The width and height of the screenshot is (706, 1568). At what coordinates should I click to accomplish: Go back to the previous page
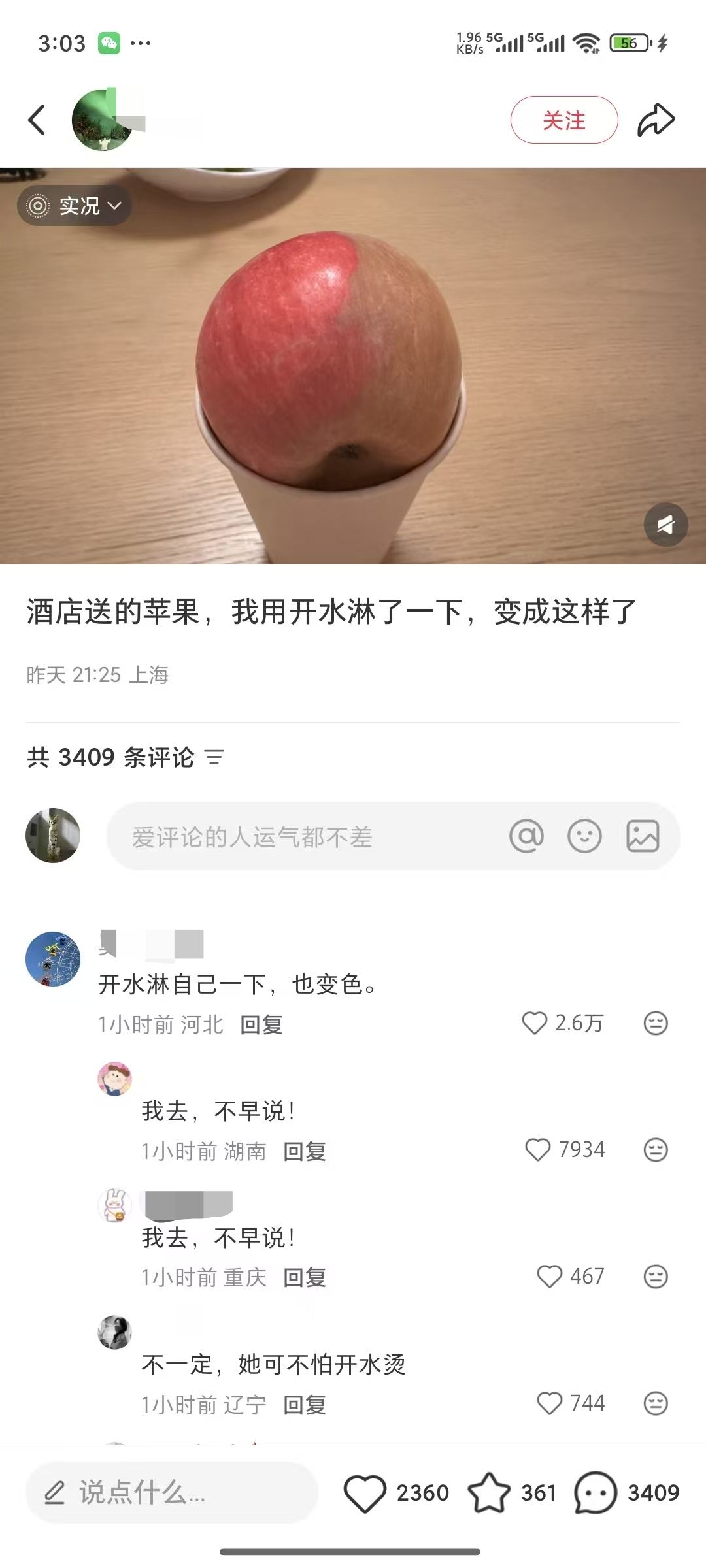[x=37, y=120]
